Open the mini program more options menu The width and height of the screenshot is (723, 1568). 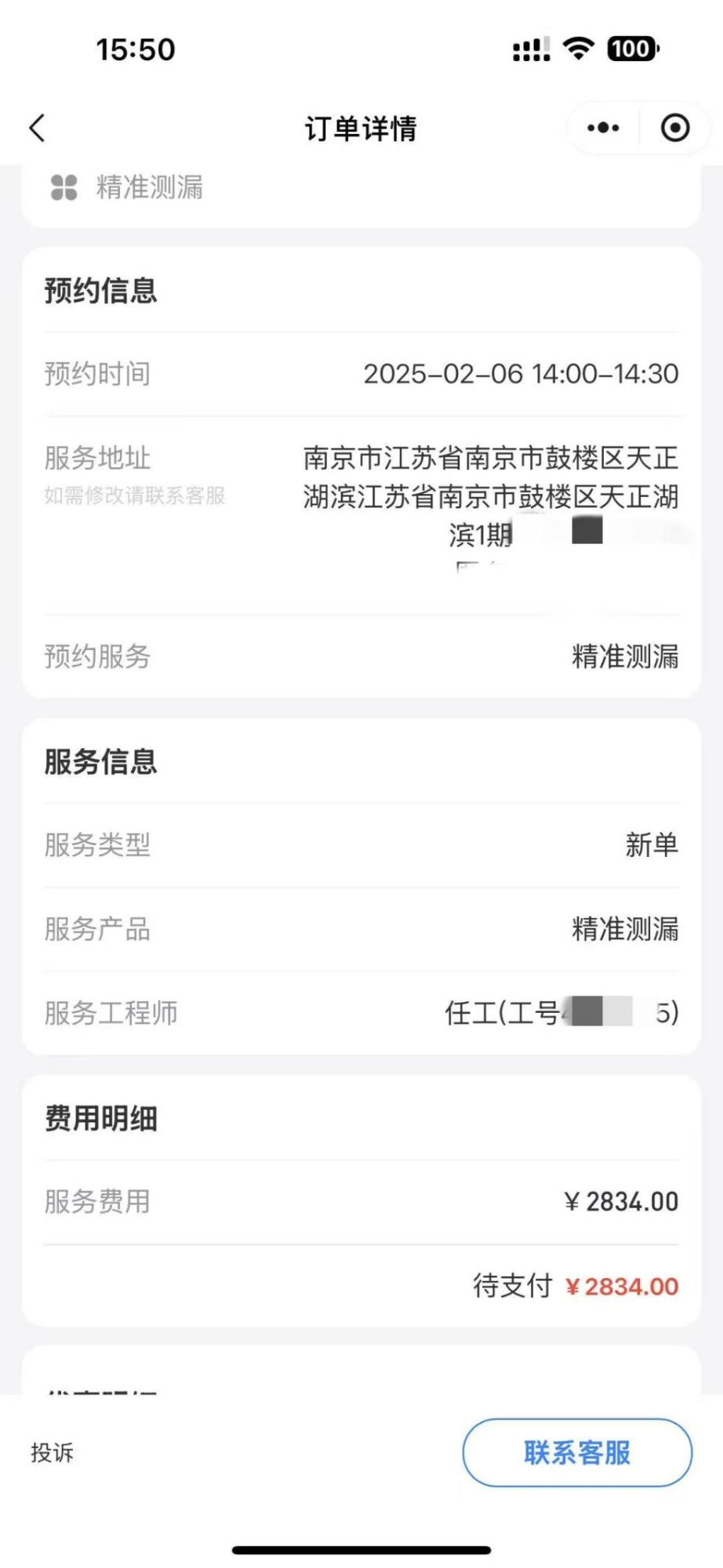pos(603,128)
